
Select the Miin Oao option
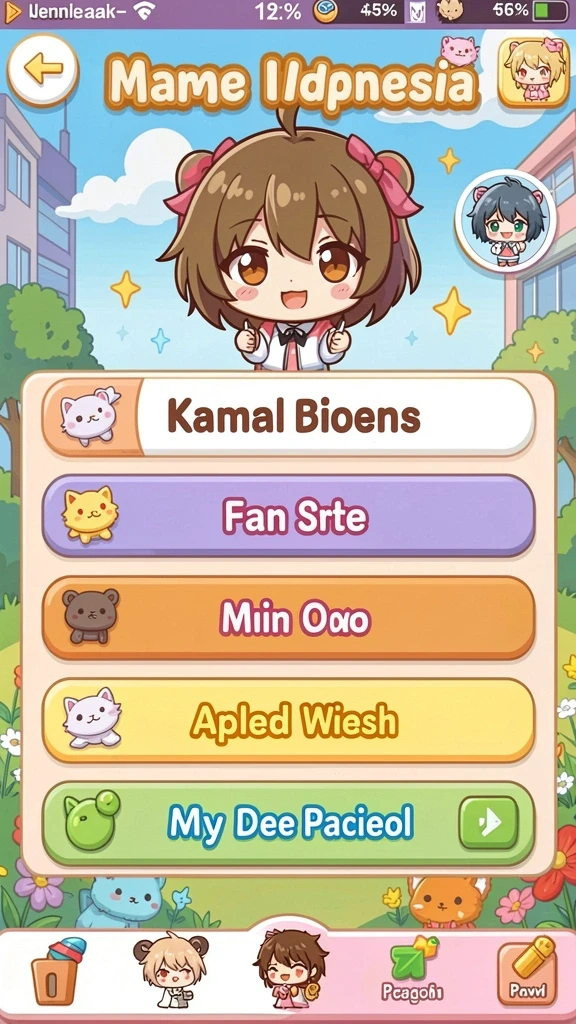pos(289,618)
